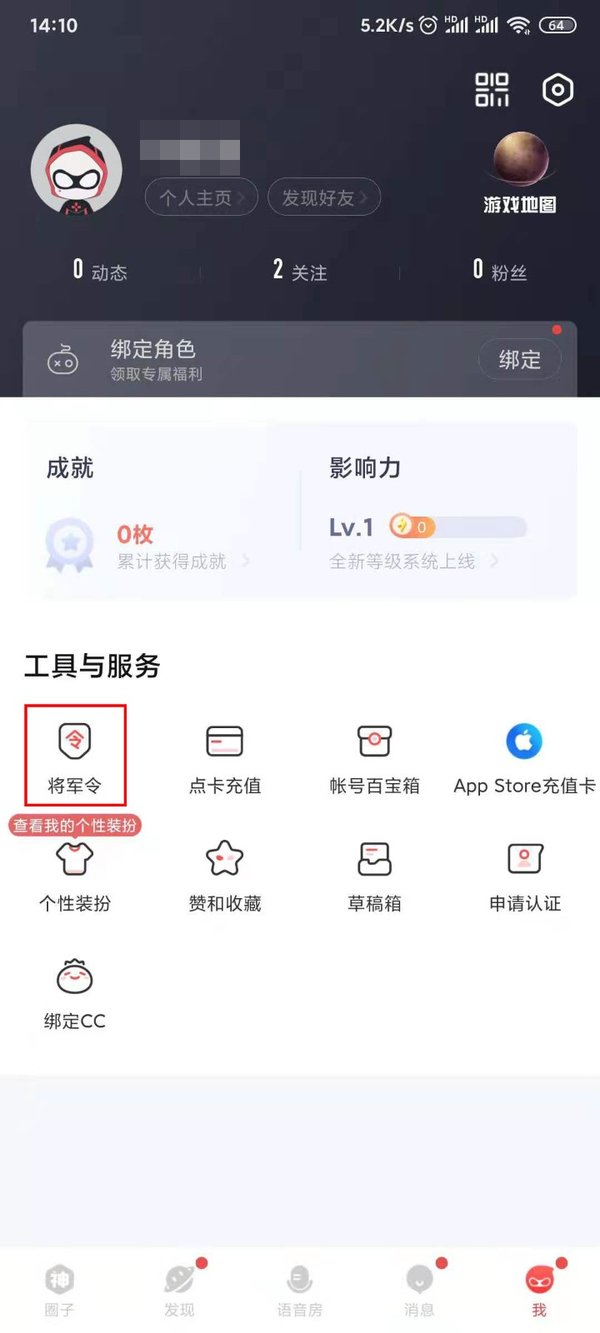
Task: Tap the 绑定 button to bind role
Action: tap(519, 360)
